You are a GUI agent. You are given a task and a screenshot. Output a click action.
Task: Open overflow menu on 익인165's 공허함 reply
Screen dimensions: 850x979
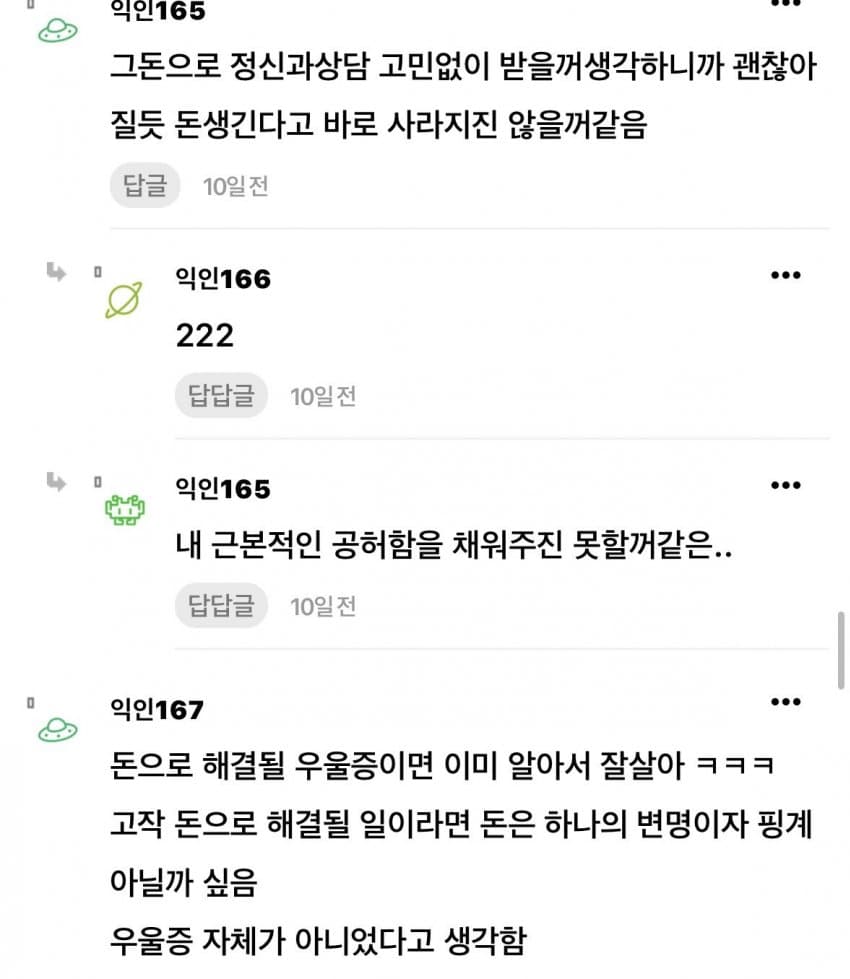pos(785,485)
